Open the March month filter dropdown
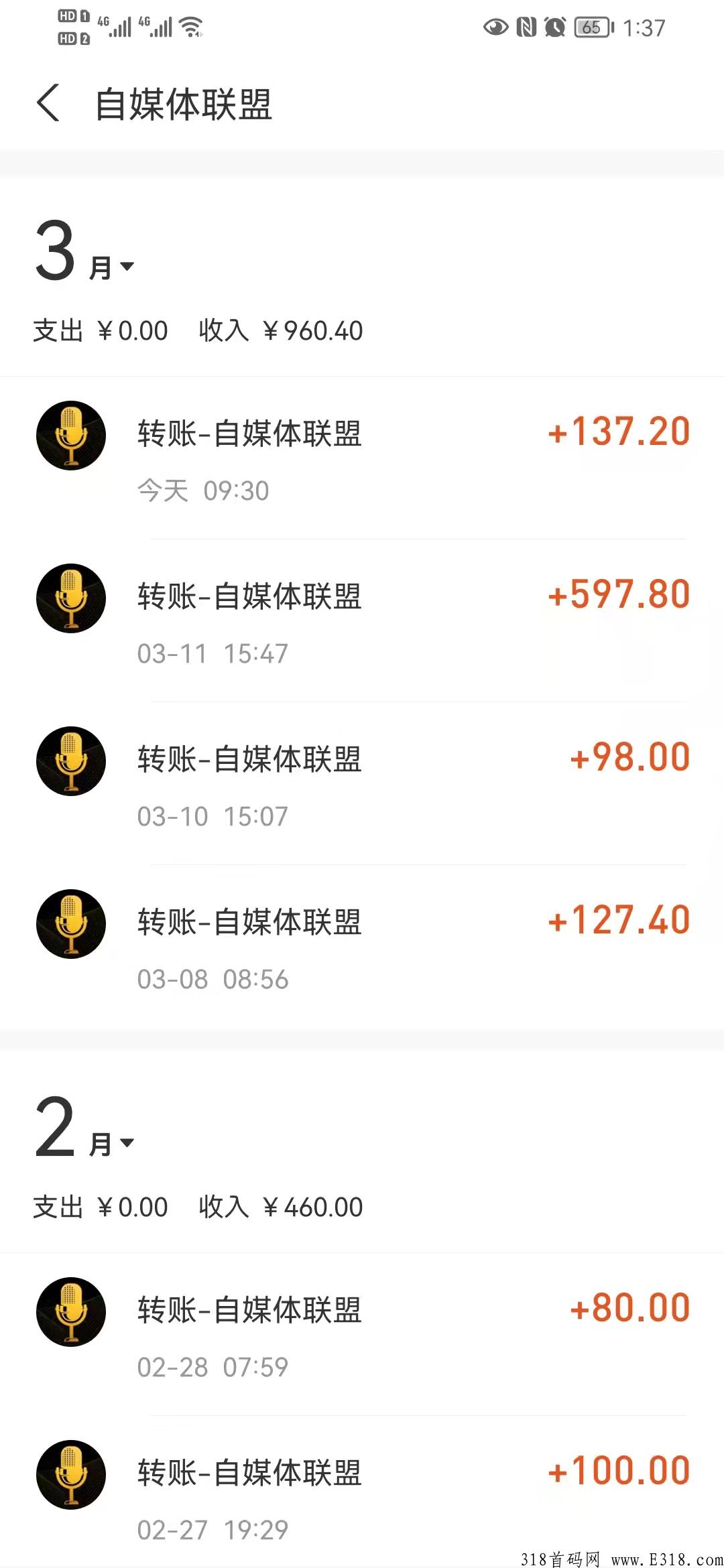Screen dimensions: 724x1568 click(x=84, y=258)
